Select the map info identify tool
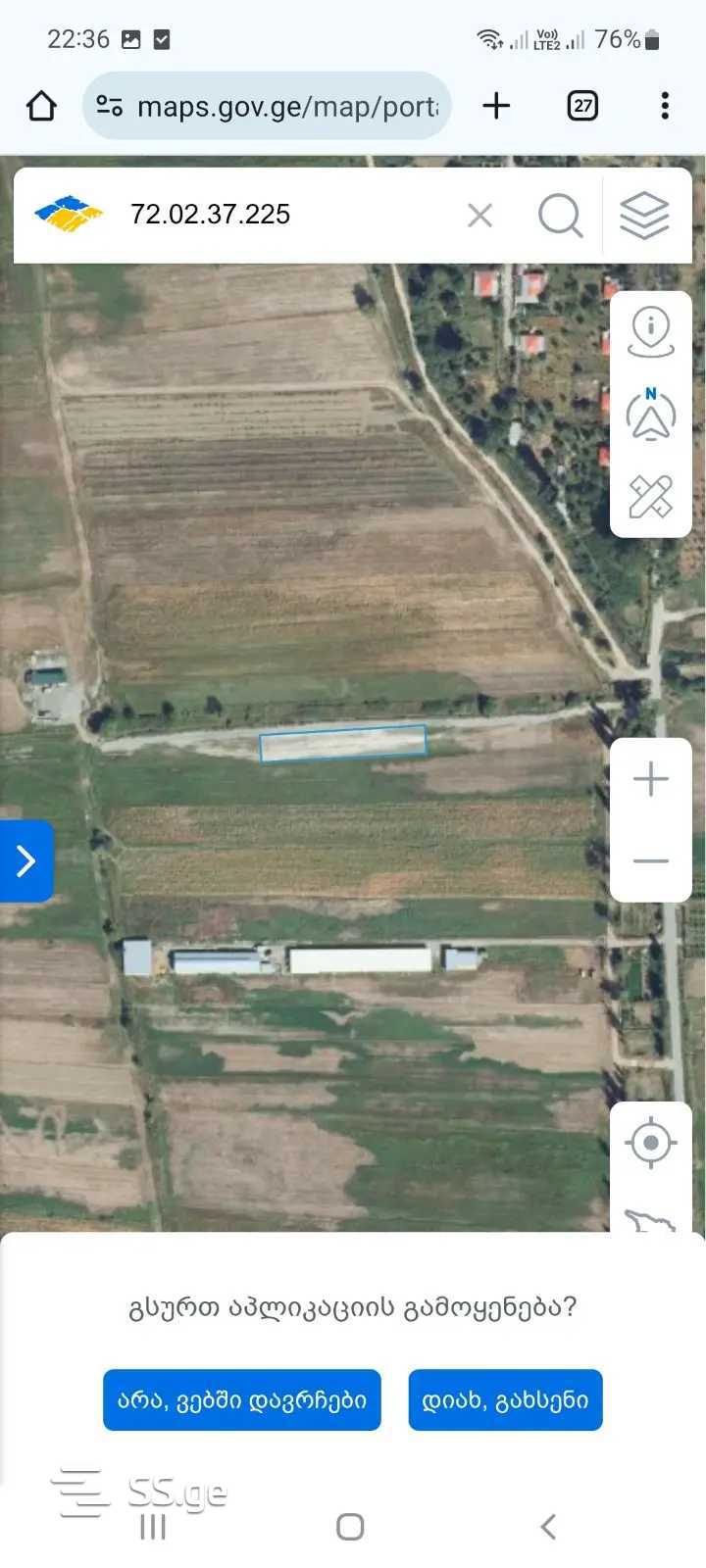This screenshot has width=706, height=1568. click(x=650, y=332)
